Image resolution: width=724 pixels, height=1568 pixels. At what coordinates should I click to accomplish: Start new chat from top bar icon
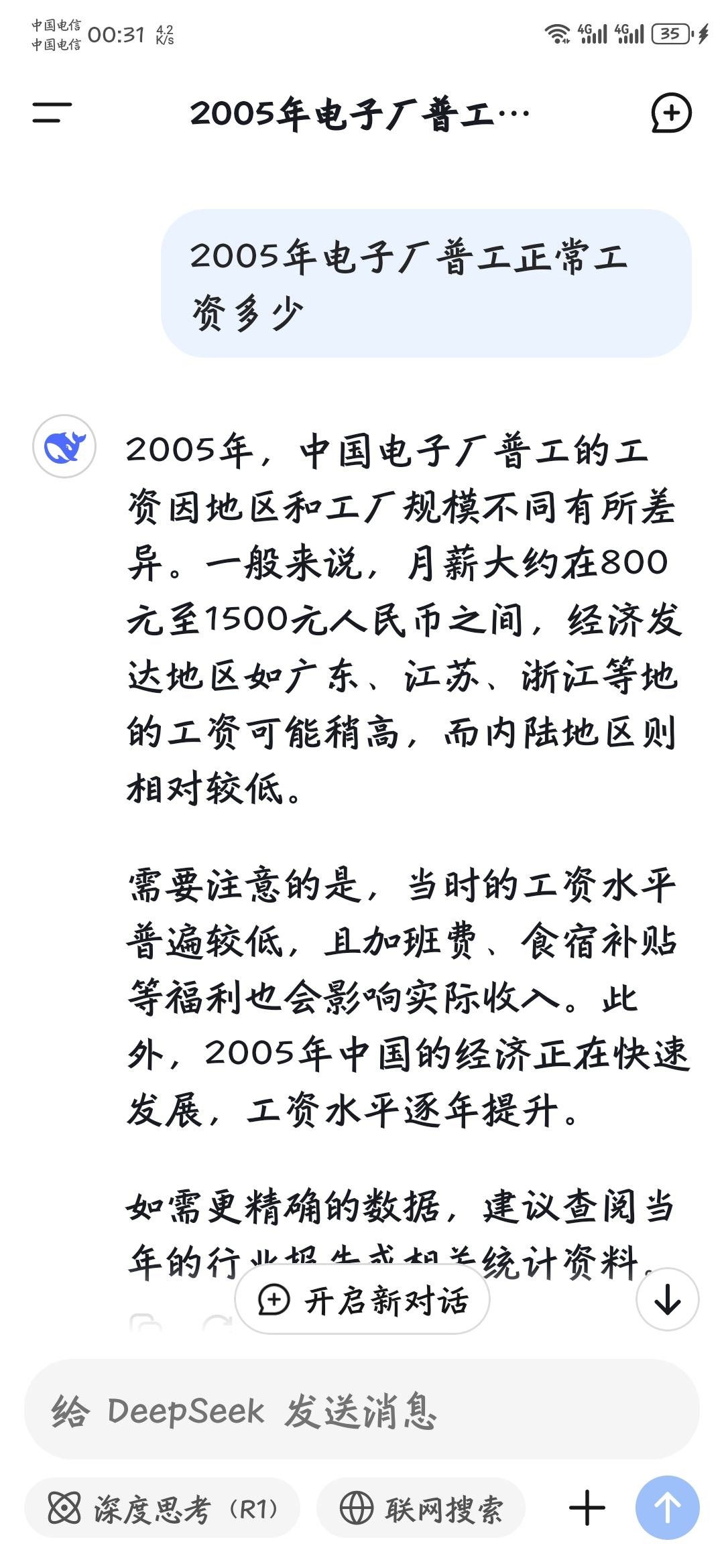pos(671,113)
